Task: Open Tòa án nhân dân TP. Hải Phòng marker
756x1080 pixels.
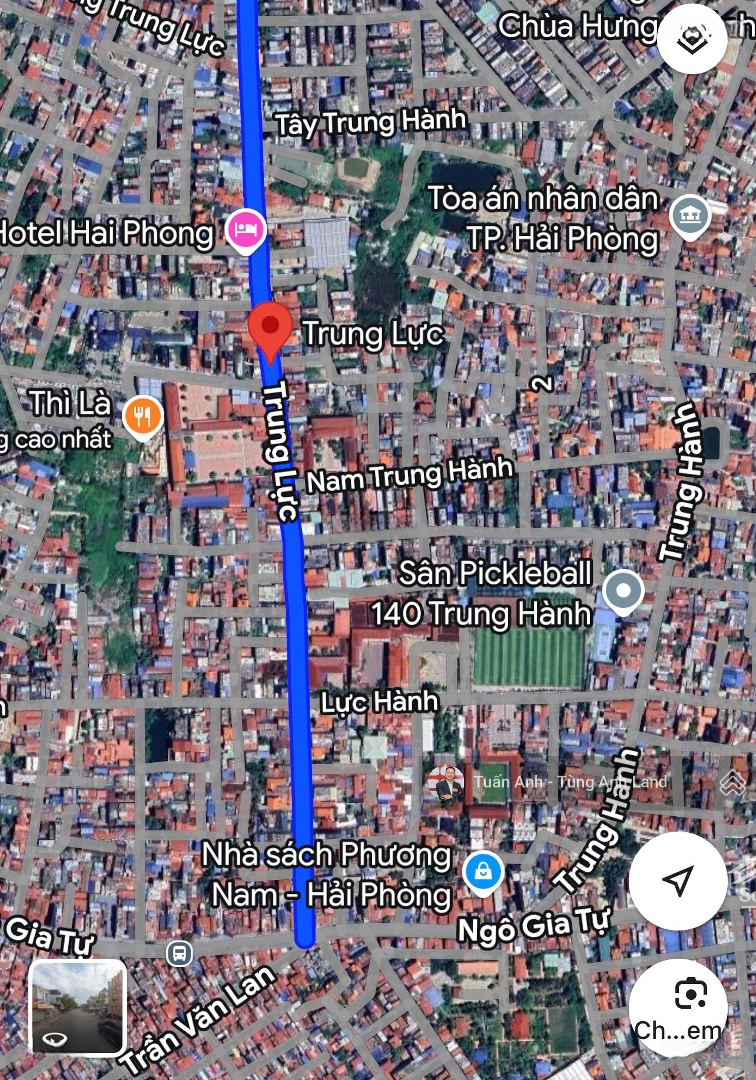Action: 690,216
